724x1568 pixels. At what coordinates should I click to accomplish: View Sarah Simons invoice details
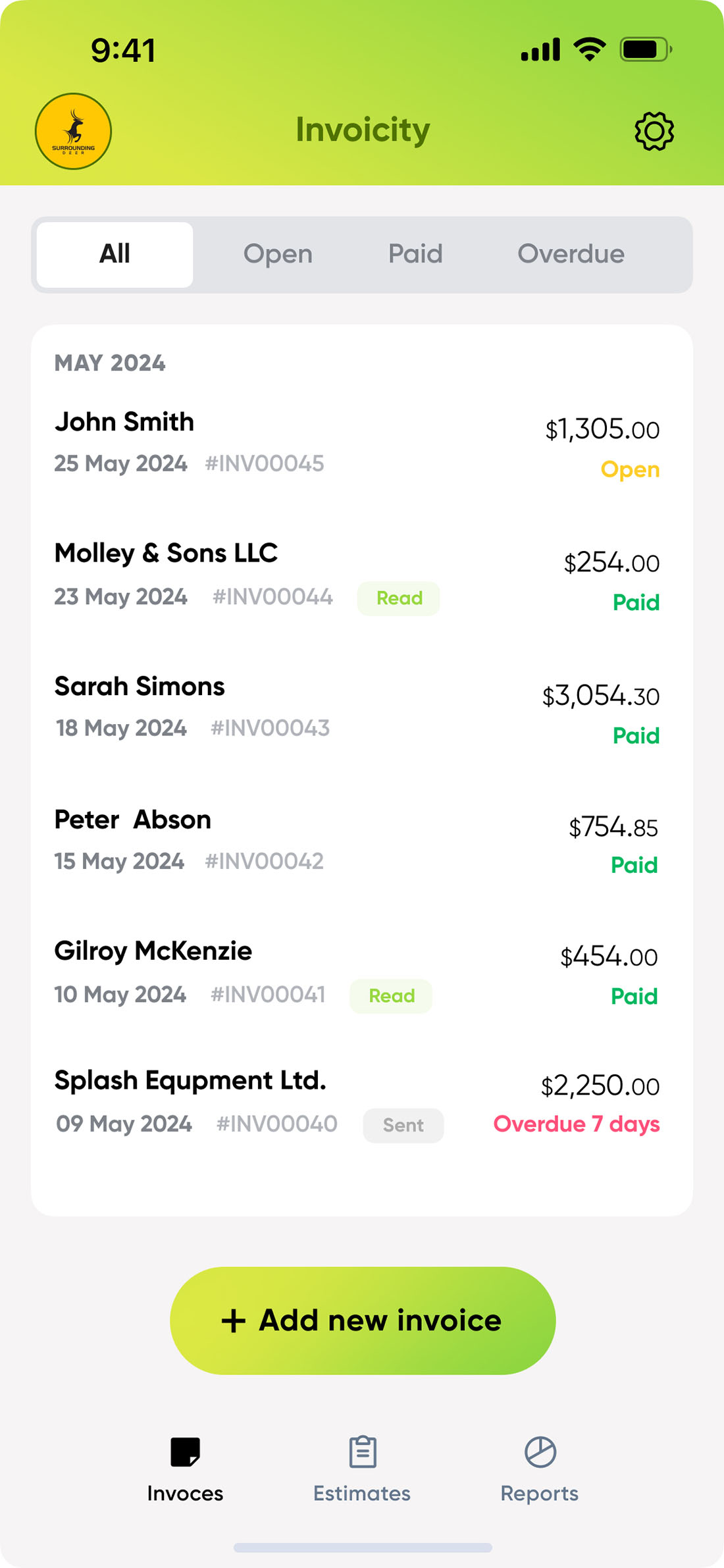(x=357, y=710)
